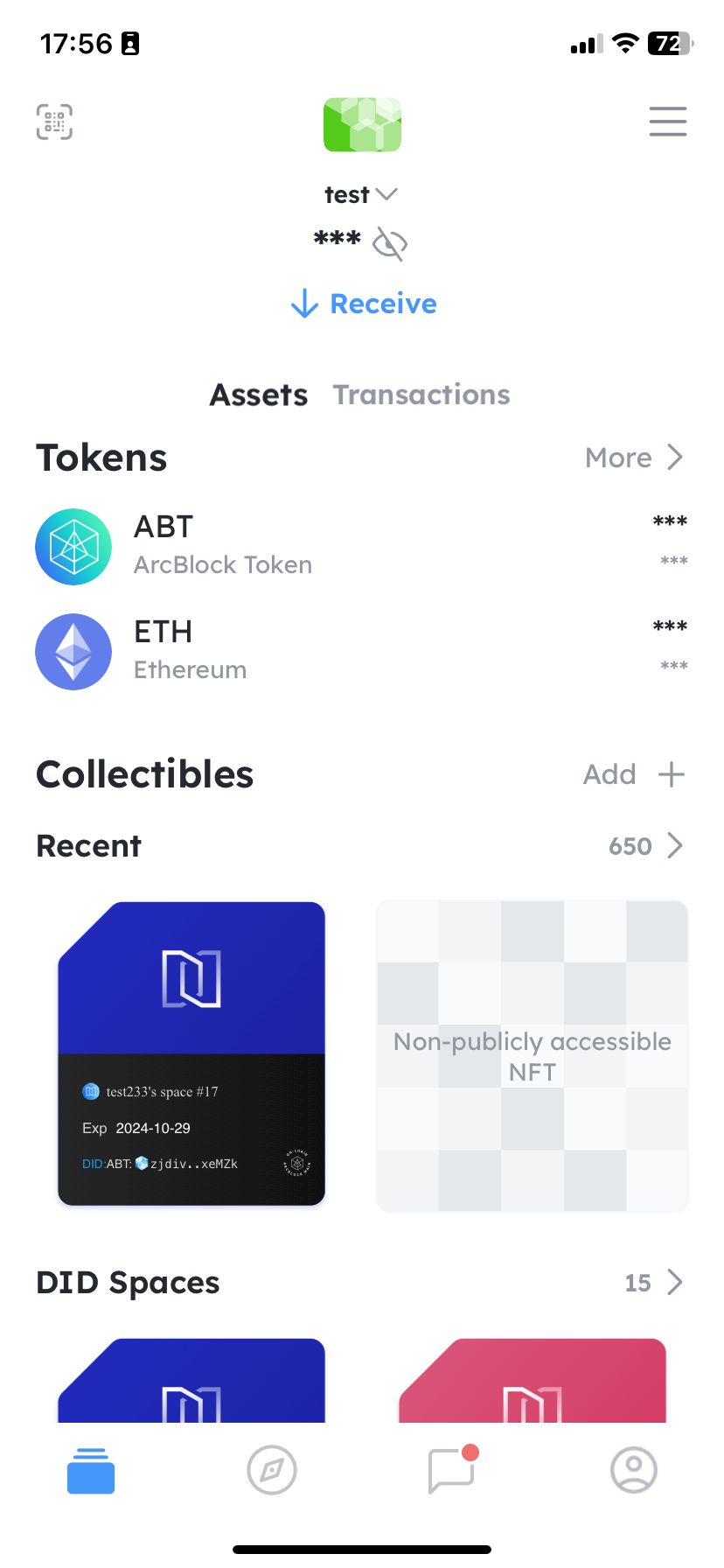Go to the Discover compass tab
Image resolution: width=724 pixels, height=1568 pixels.
point(272,1470)
